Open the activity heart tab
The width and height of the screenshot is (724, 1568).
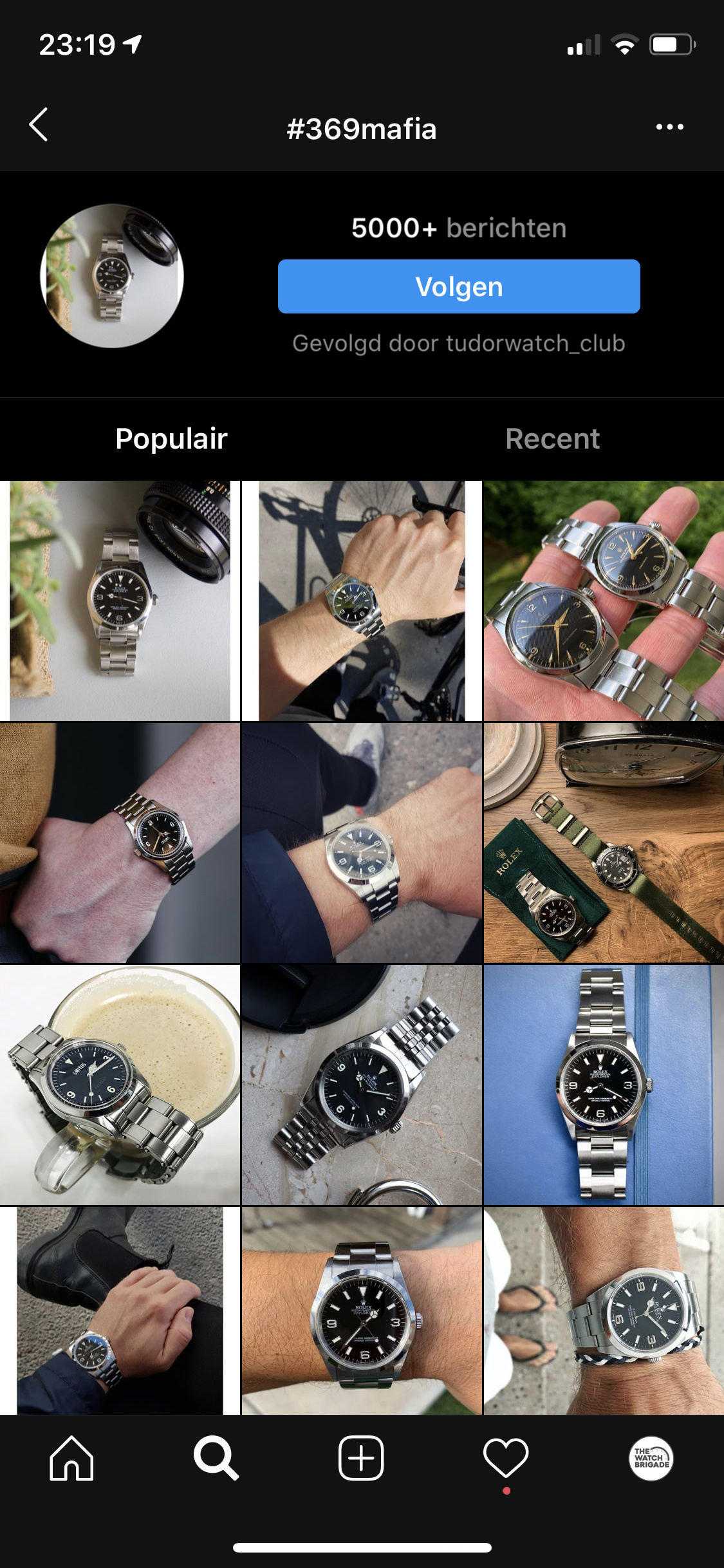pyautogui.click(x=506, y=1458)
